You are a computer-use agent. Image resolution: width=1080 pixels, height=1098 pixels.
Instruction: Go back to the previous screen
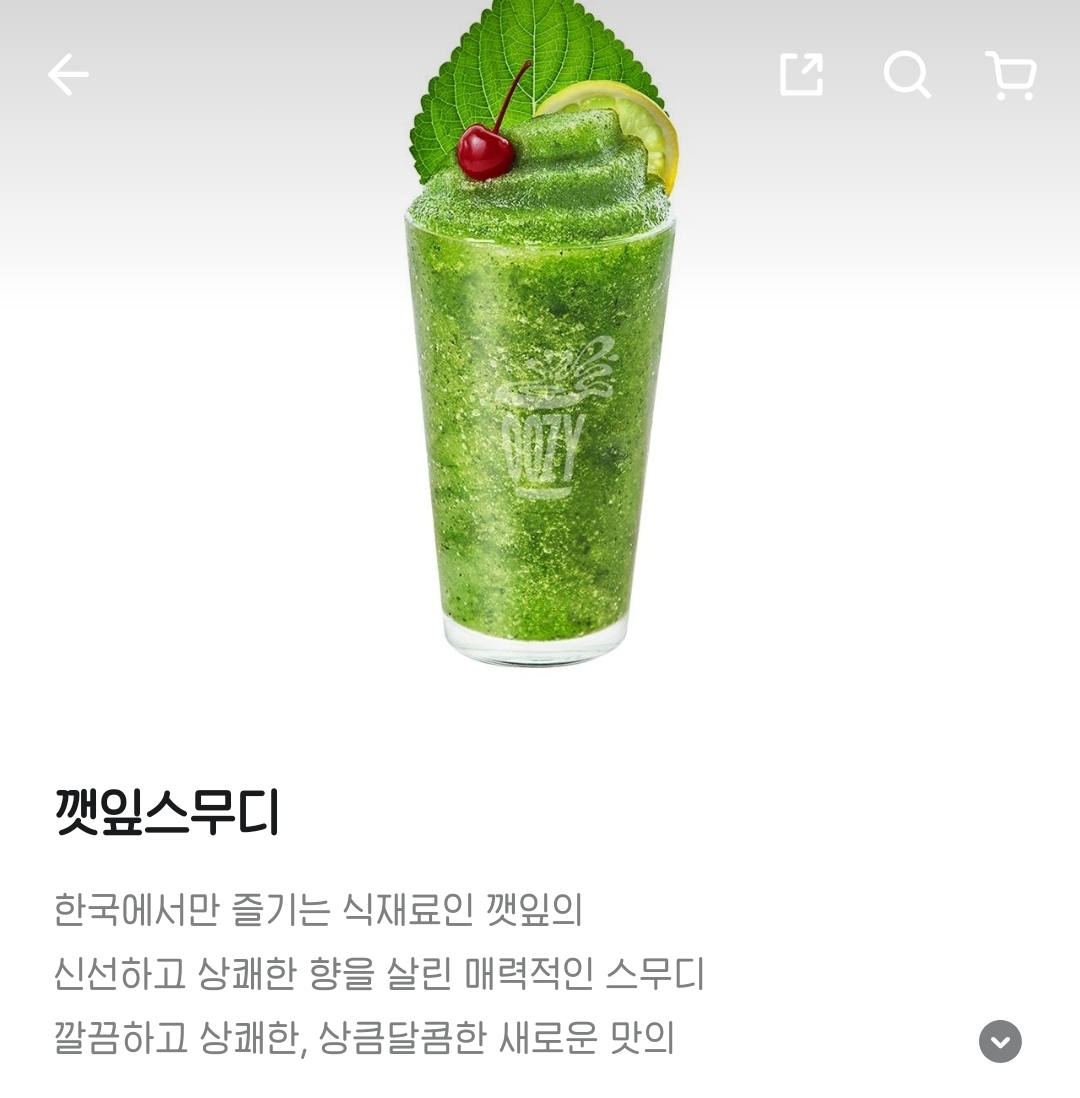click(68, 75)
